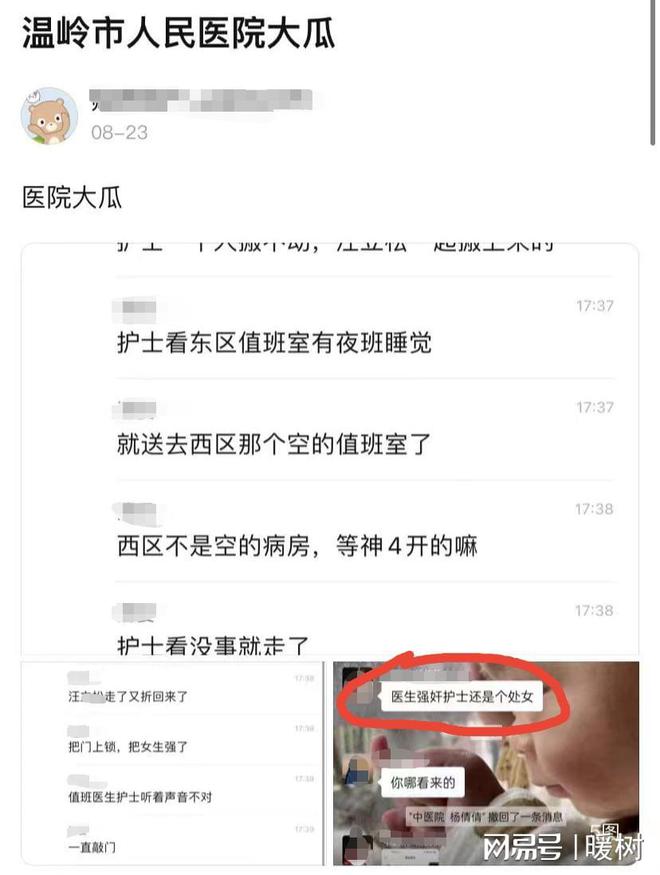Image resolution: width=660 pixels, height=875 pixels.
Task: Open the large chat screenshot image
Action: (330, 448)
